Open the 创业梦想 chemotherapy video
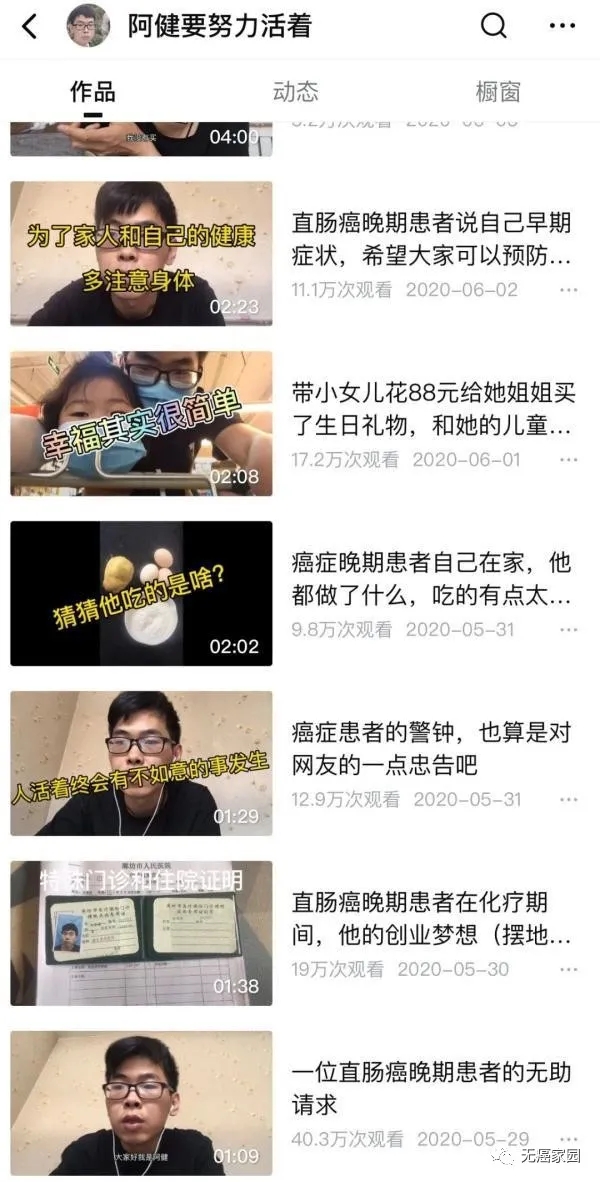Image resolution: width=600 pixels, height=1182 pixels. click(x=141, y=933)
